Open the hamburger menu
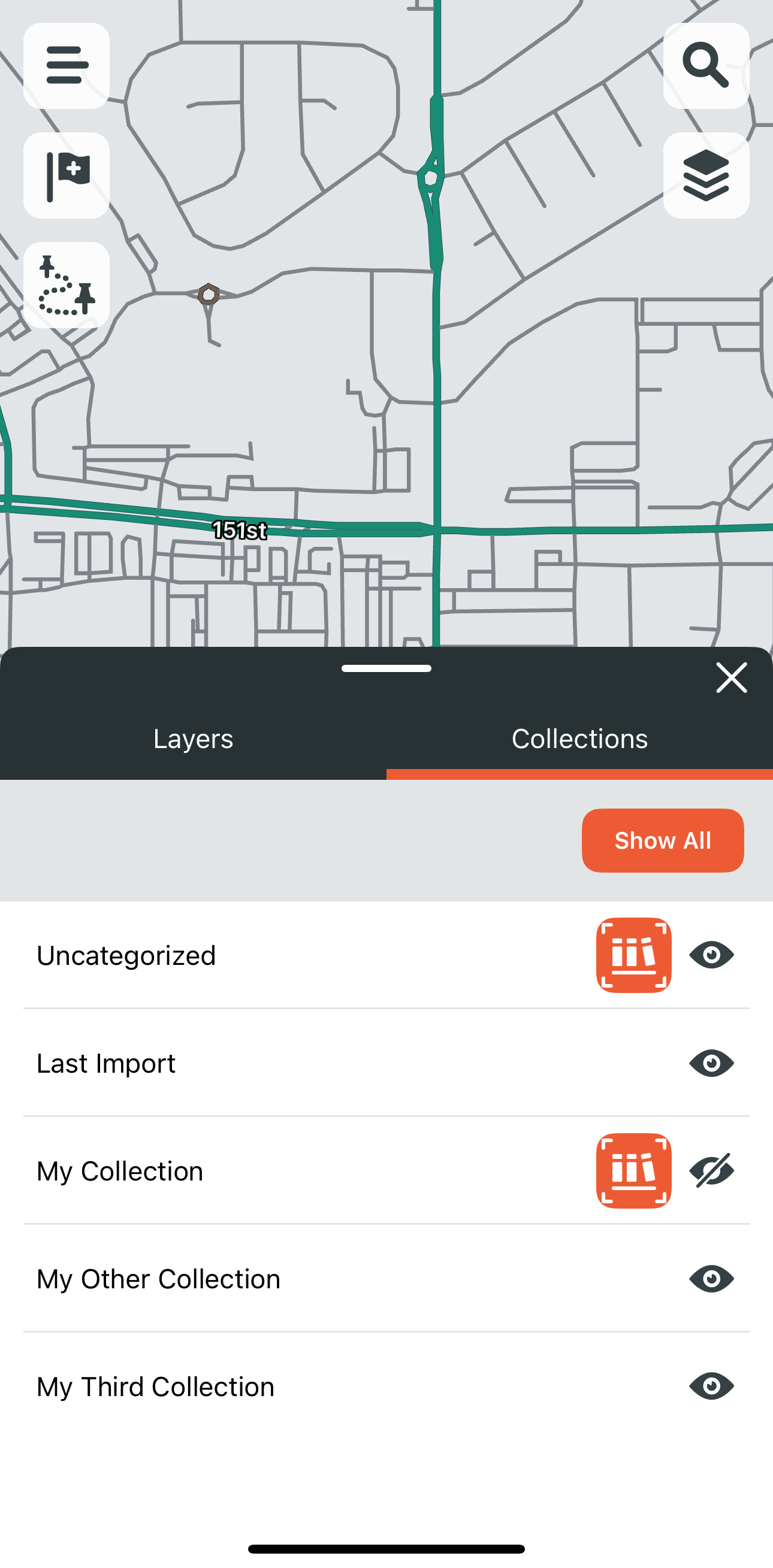The width and height of the screenshot is (773, 1568). pyautogui.click(x=67, y=66)
